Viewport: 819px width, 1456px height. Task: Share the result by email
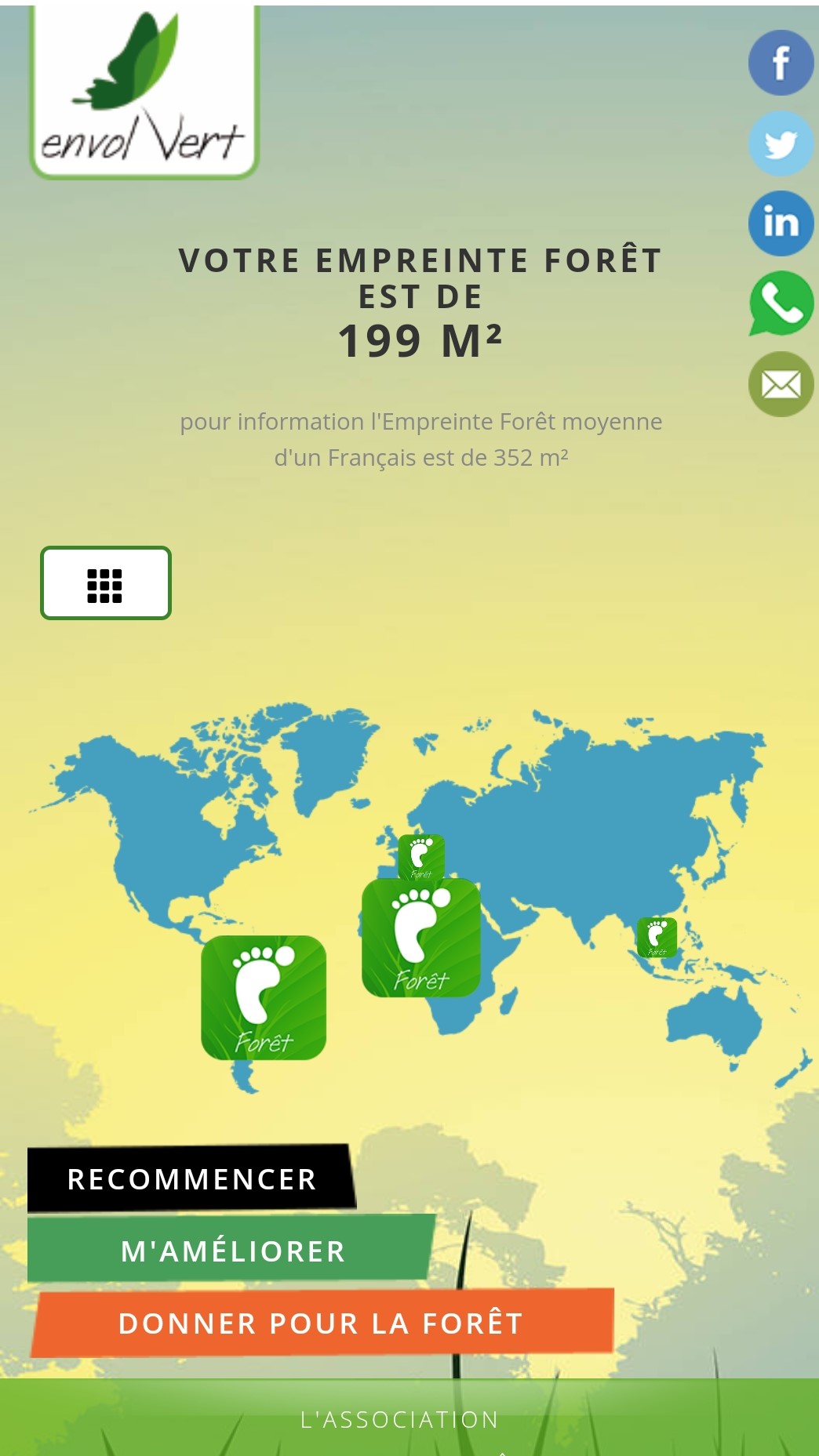781,384
